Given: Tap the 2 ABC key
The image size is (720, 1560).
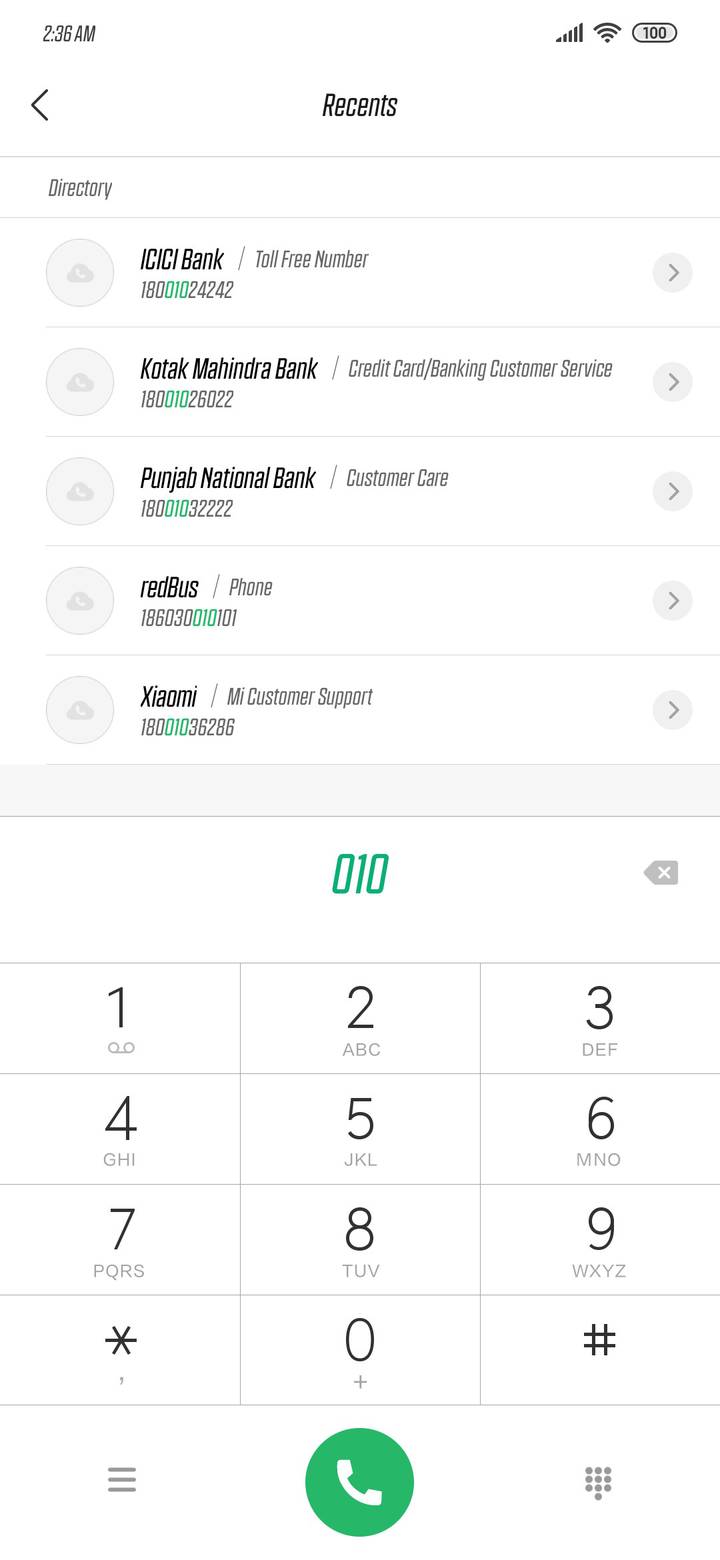Looking at the screenshot, I should pos(360,1018).
